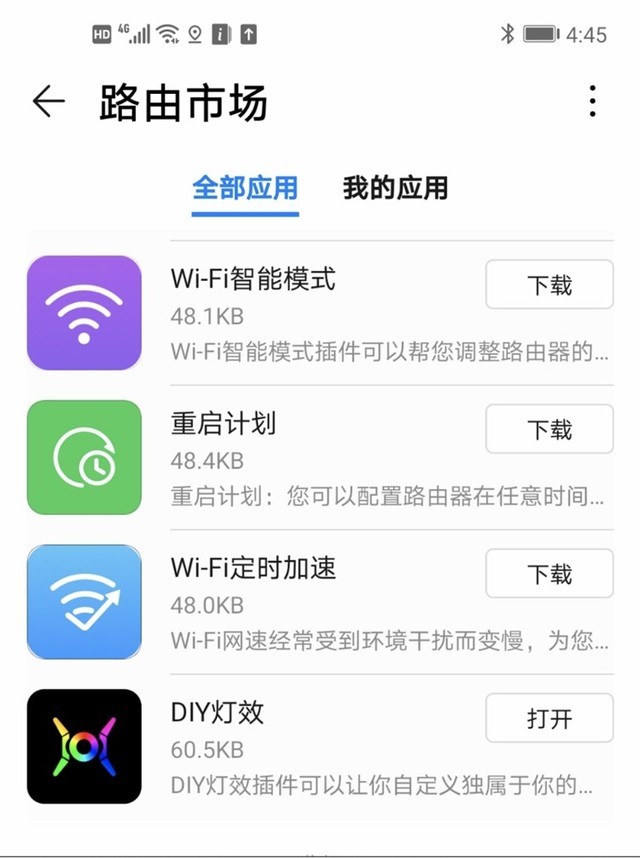Go back from 路由市场
This screenshot has width=640, height=858.
[48, 102]
